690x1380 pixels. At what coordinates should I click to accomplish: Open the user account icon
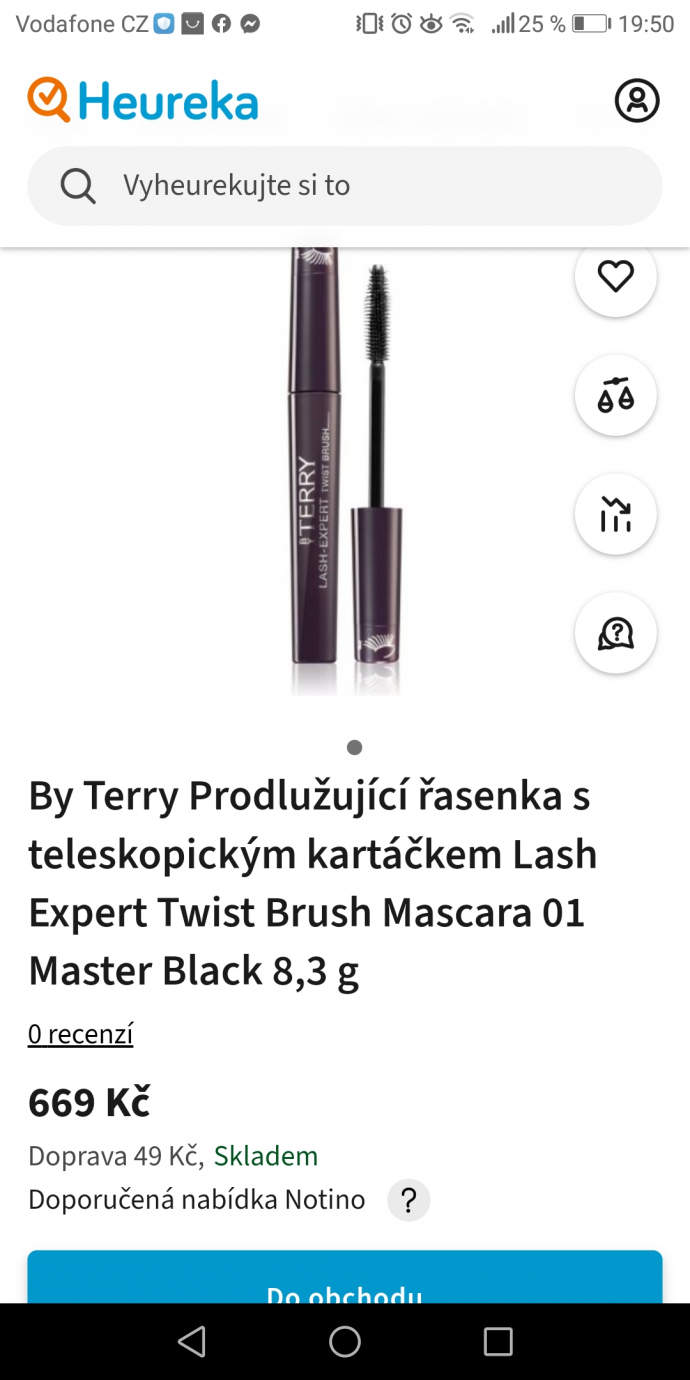tap(637, 100)
